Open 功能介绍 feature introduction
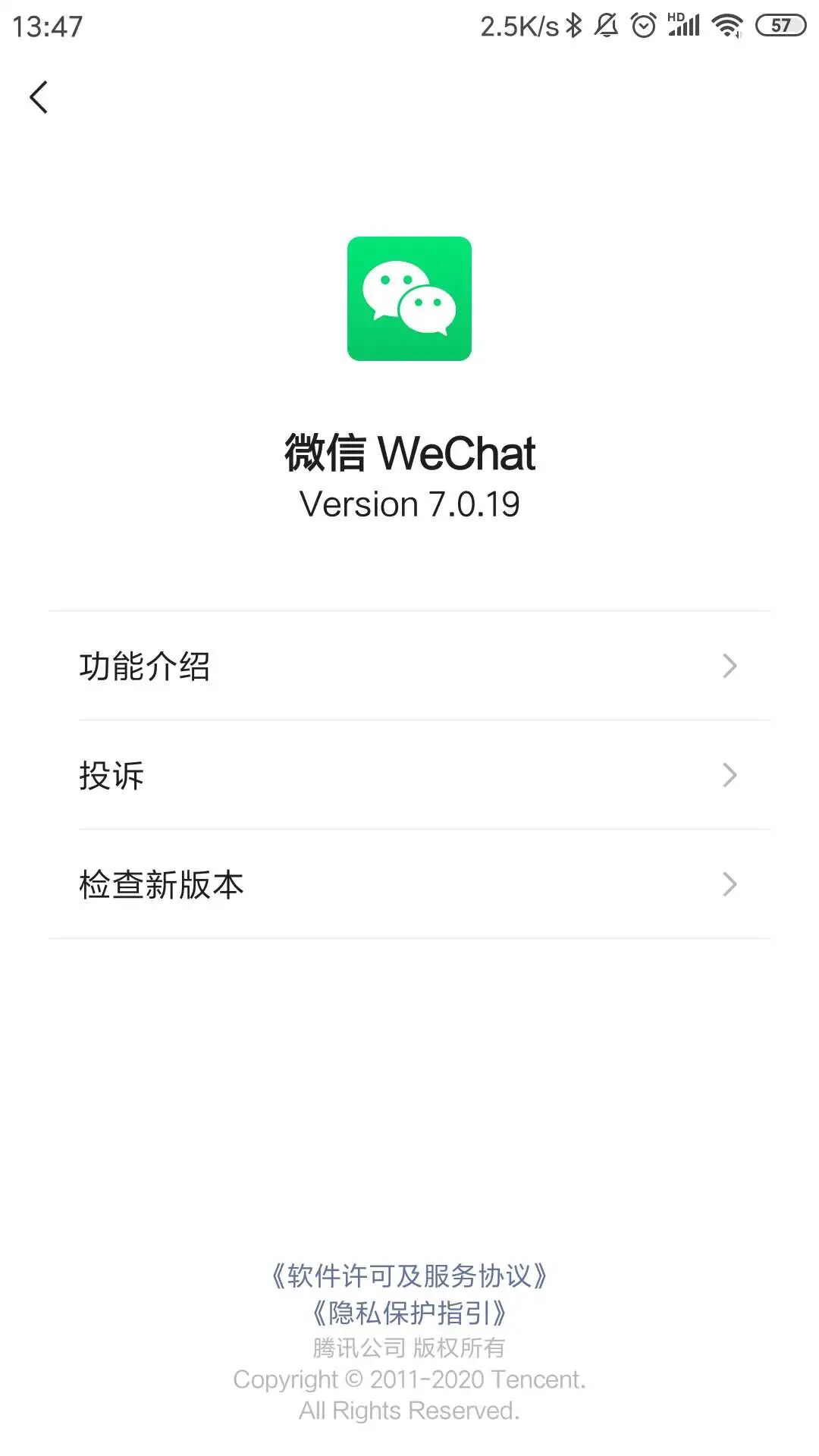 (x=409, y=666)
